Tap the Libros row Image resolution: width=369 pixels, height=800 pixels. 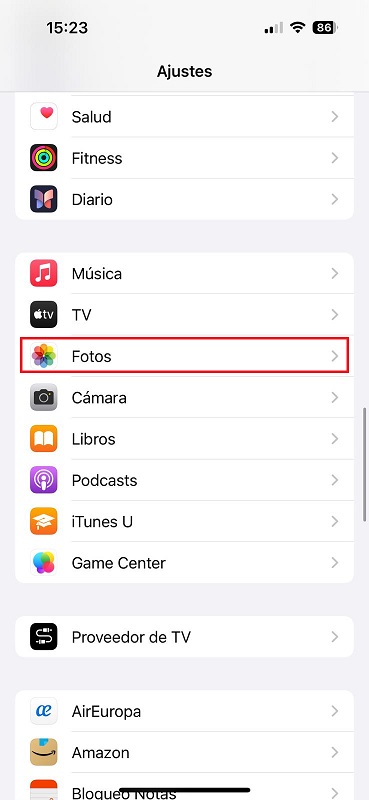tap(184, 439)
